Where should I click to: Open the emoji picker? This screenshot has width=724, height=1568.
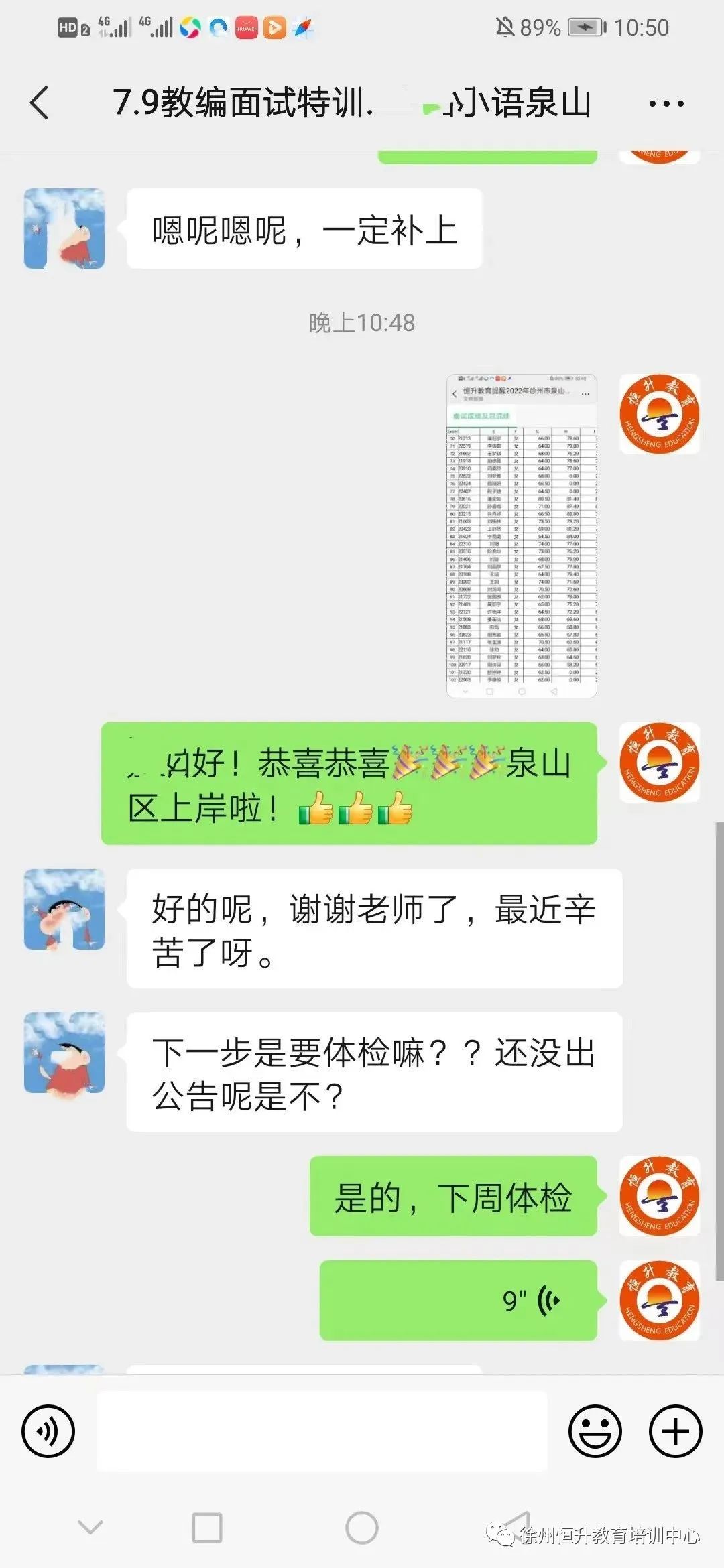[595, 1431]
